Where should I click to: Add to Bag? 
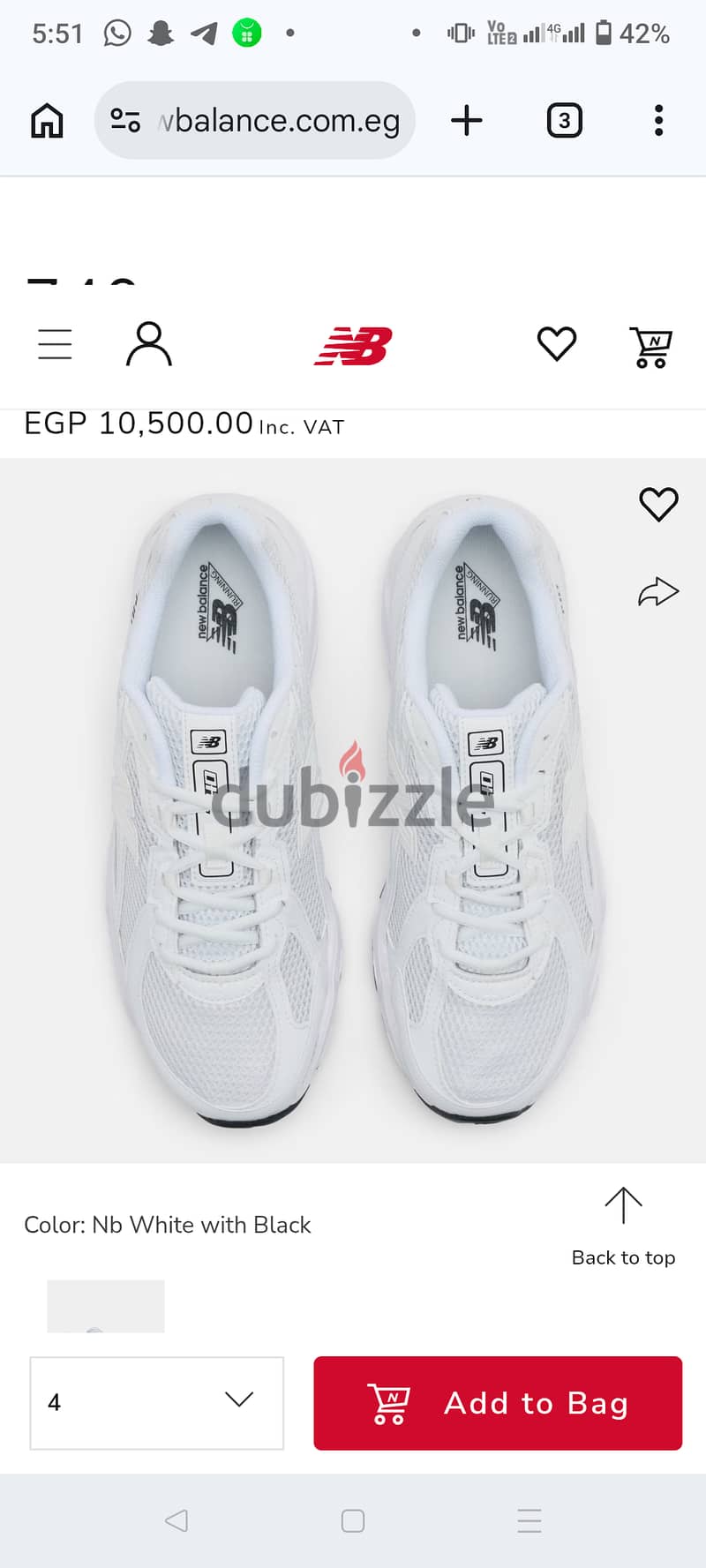click(498, 1403)
